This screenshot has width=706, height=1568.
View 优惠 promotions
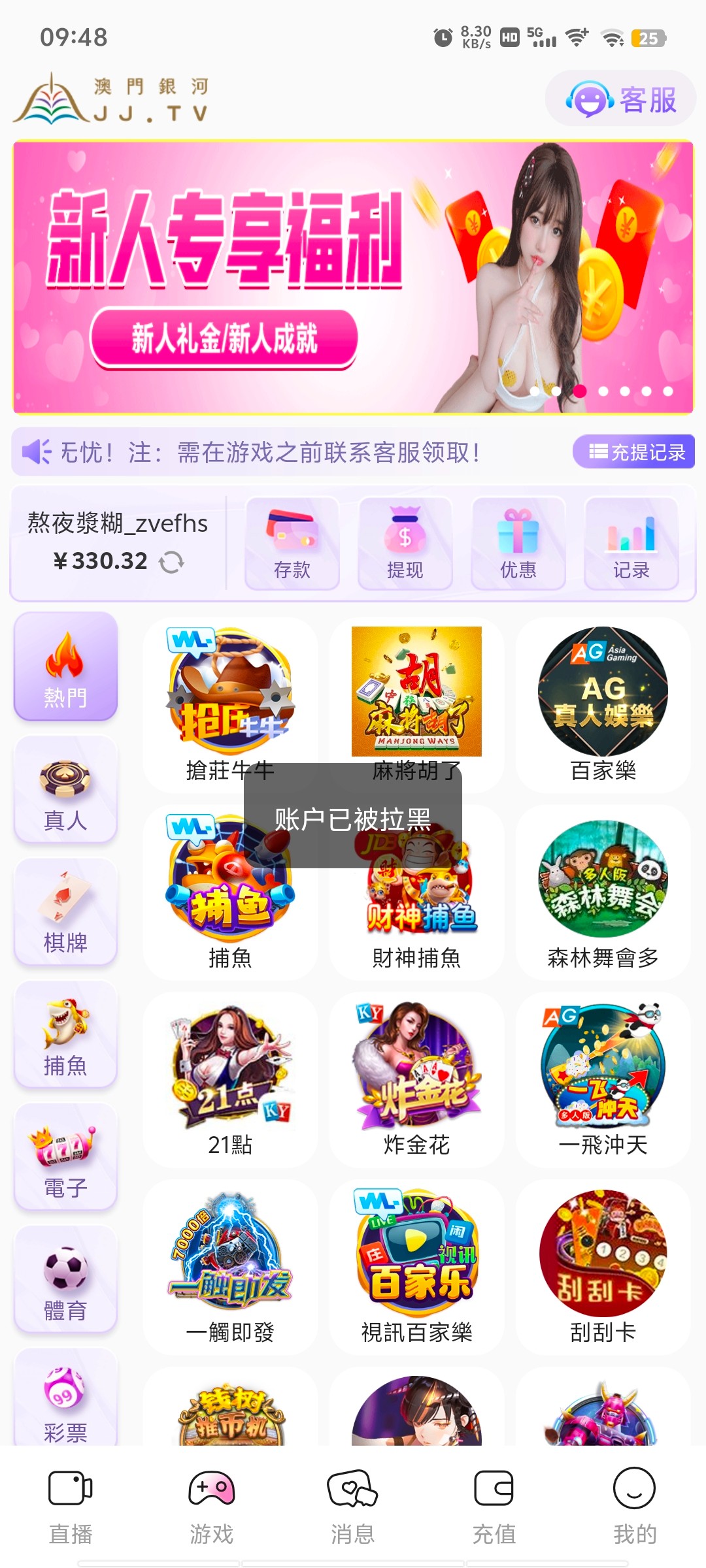click(518, 544)
